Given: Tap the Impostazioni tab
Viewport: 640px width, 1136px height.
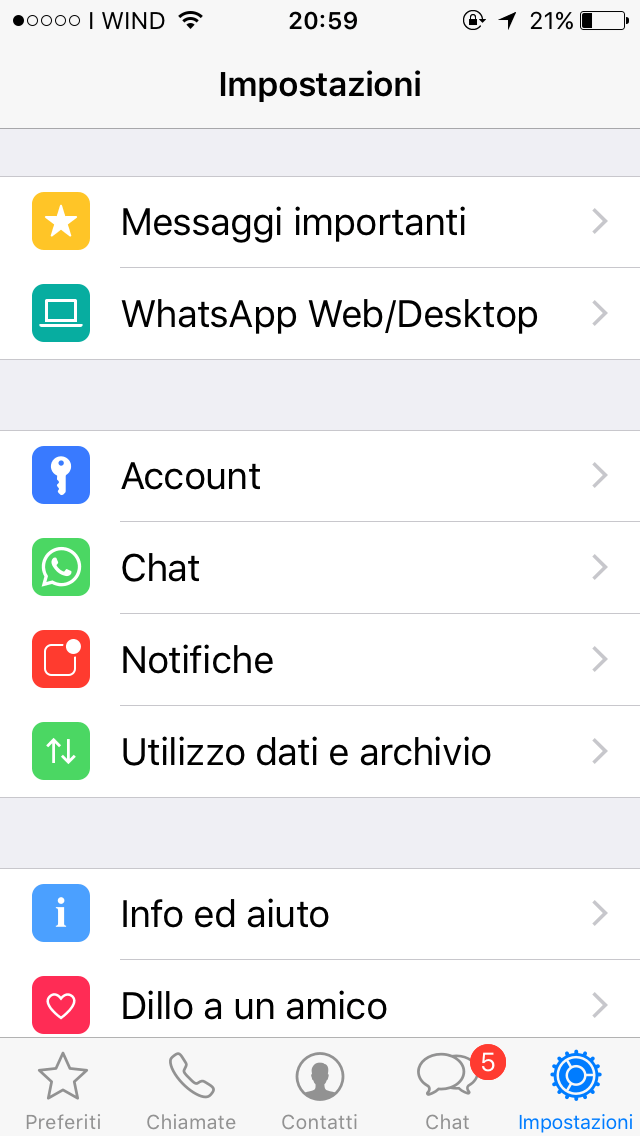Looking at the screenshot, I should click(x=575, y=1088).
